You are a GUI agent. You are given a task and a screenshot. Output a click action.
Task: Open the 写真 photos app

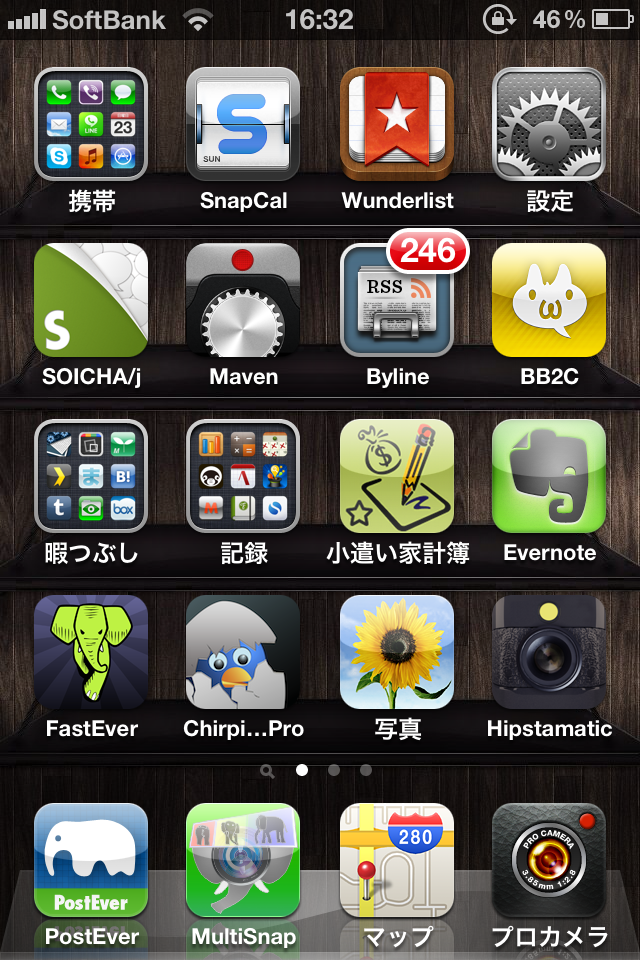pyautogui.click(x=397, y=652)
